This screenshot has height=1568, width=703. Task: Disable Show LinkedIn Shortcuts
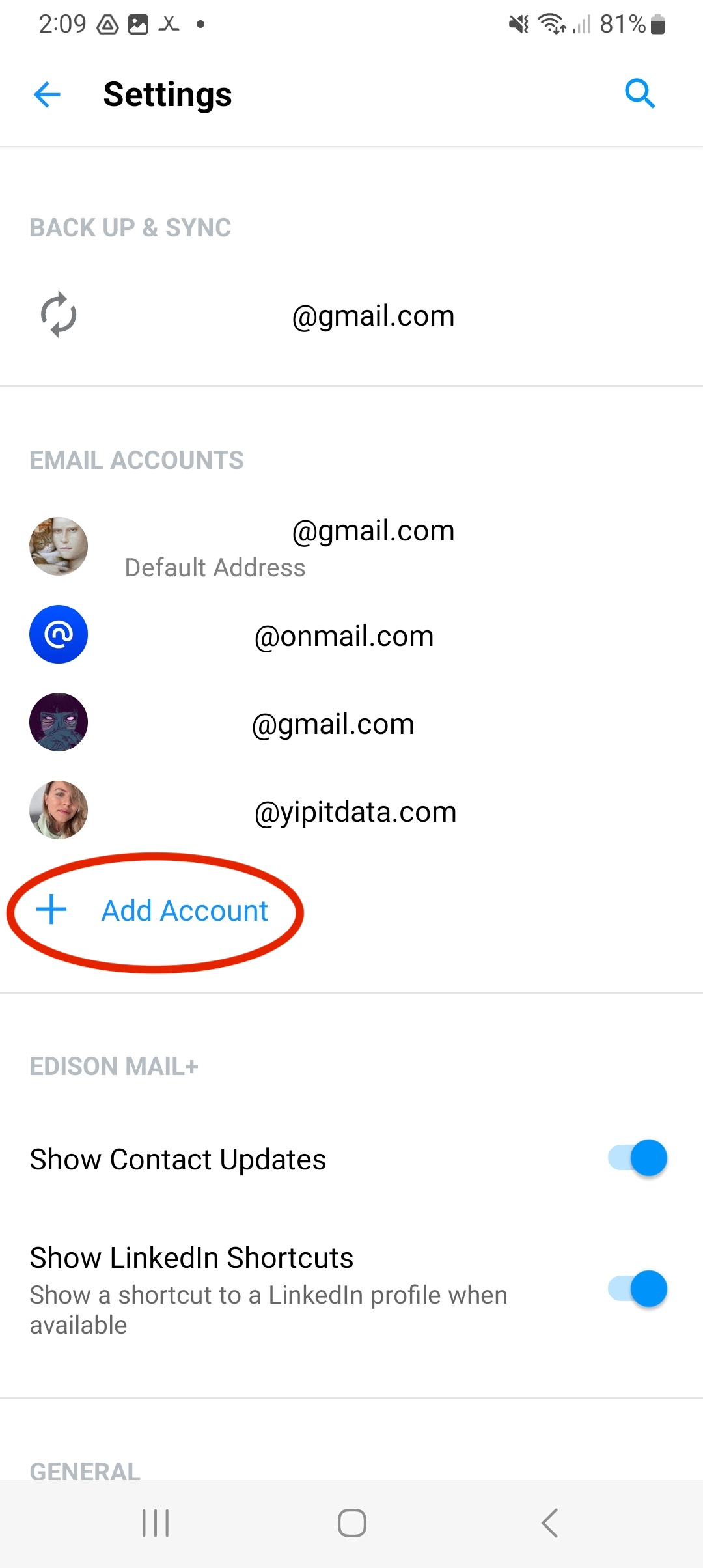click(x=638, y=1289)
